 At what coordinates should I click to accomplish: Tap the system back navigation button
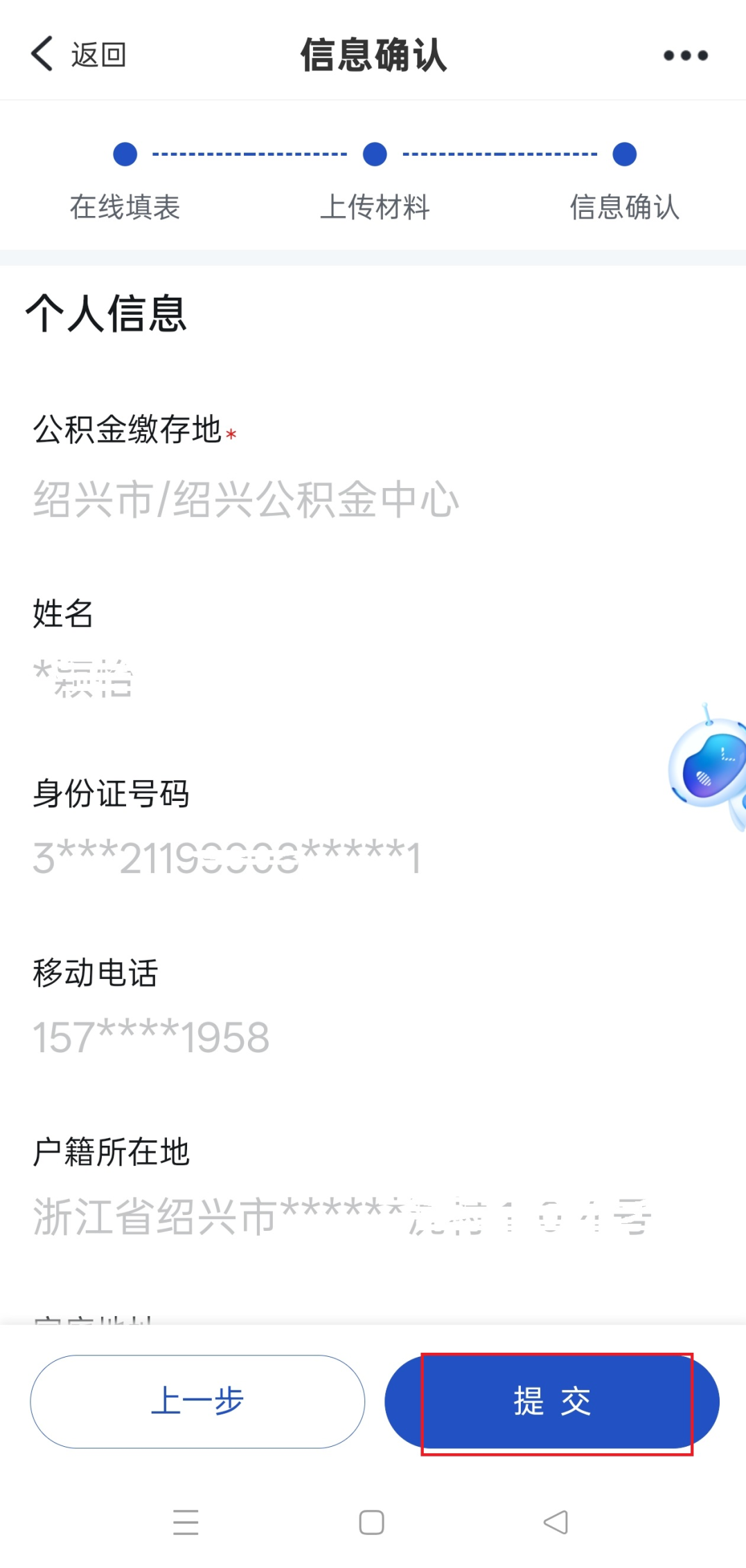(556, 1522)
